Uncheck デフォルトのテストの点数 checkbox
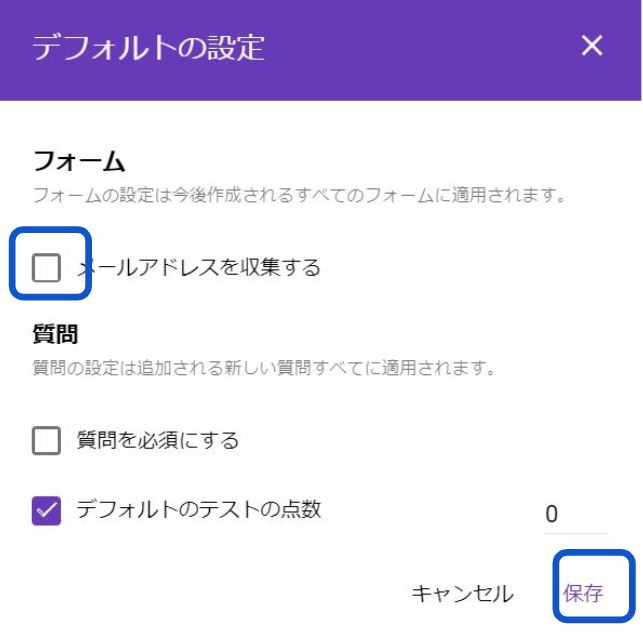Image resolution: width=643 pixels, height=632 pixels. point(46,510)
